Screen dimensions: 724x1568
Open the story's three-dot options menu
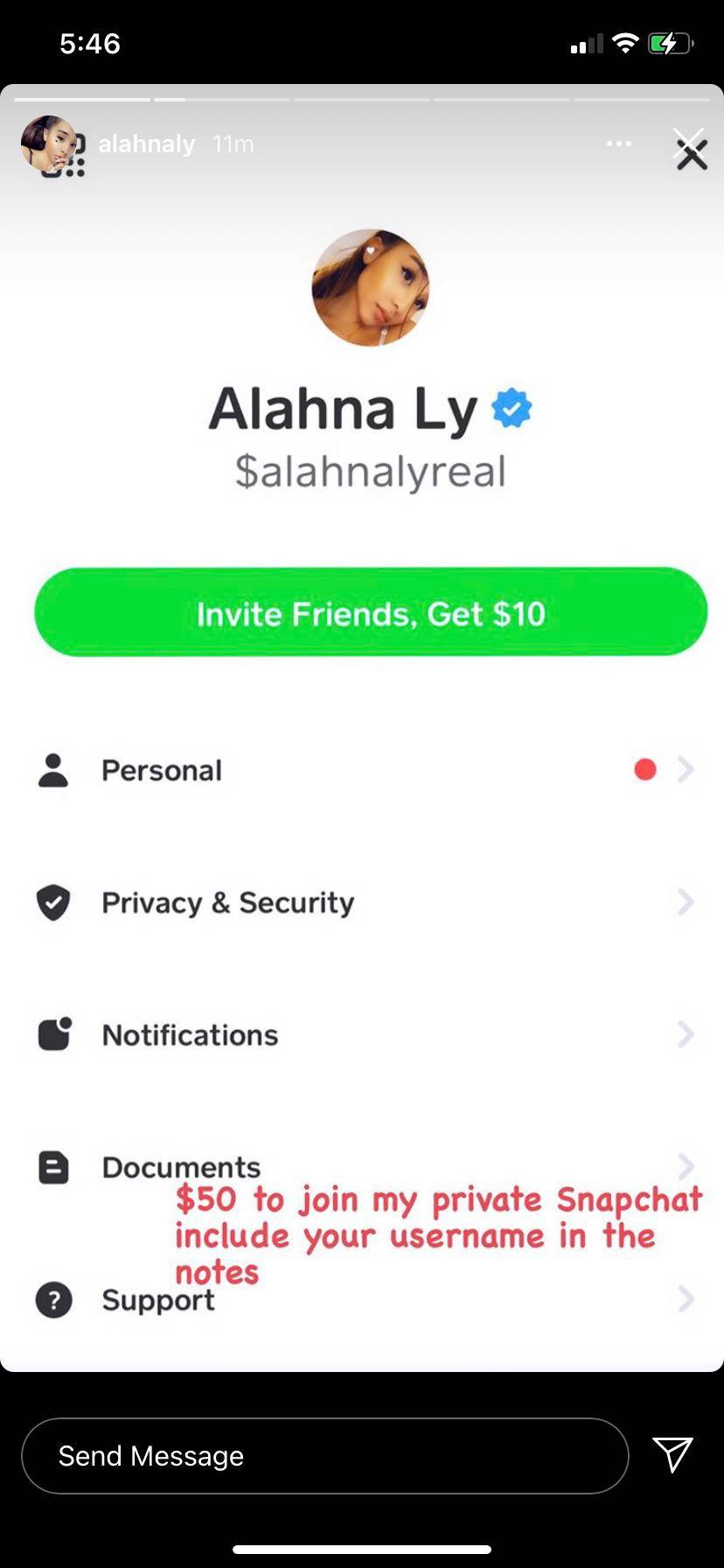[x=618, y=143]
